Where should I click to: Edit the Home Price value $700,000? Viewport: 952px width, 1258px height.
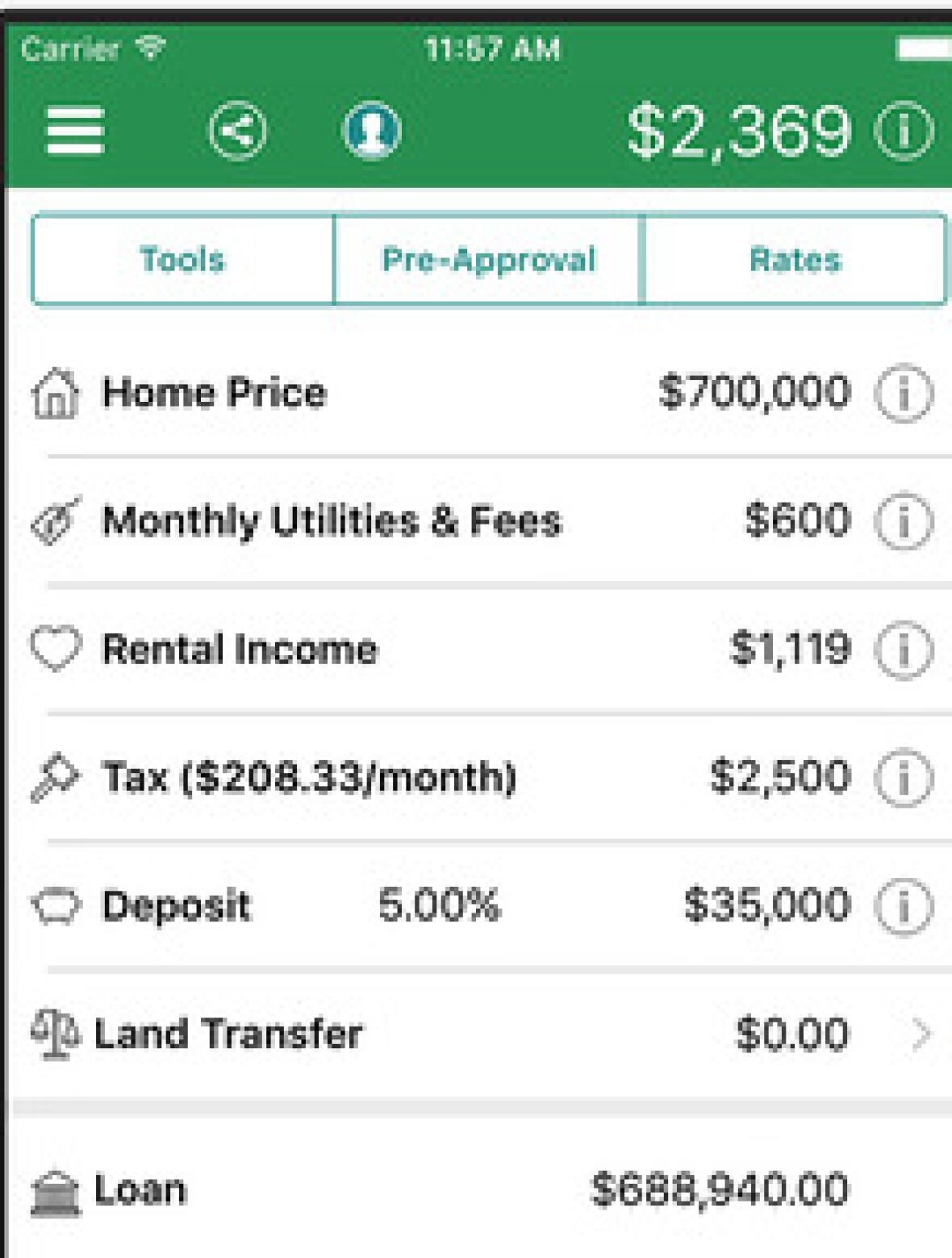[x=754, y=392]
